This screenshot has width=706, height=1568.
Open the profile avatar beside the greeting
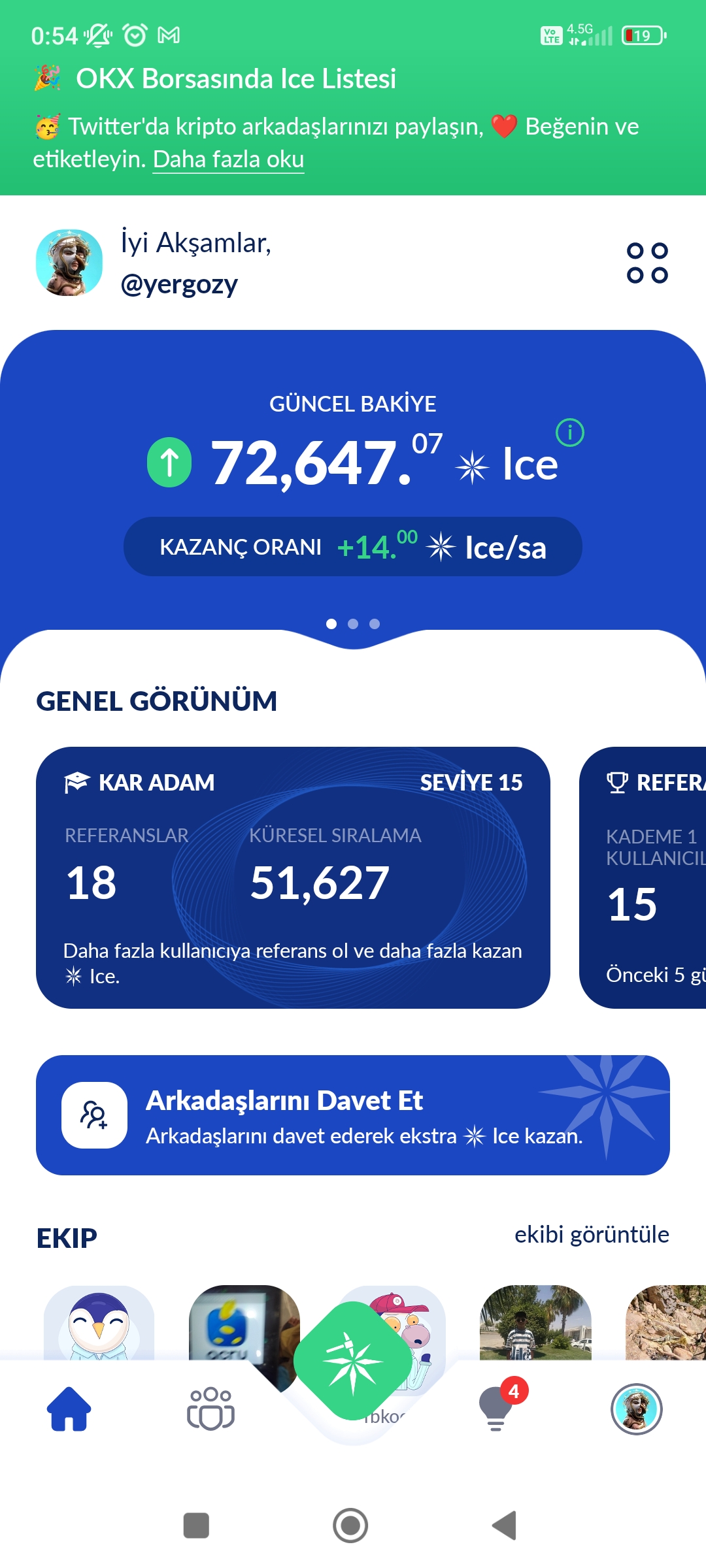tap(69, 263)
